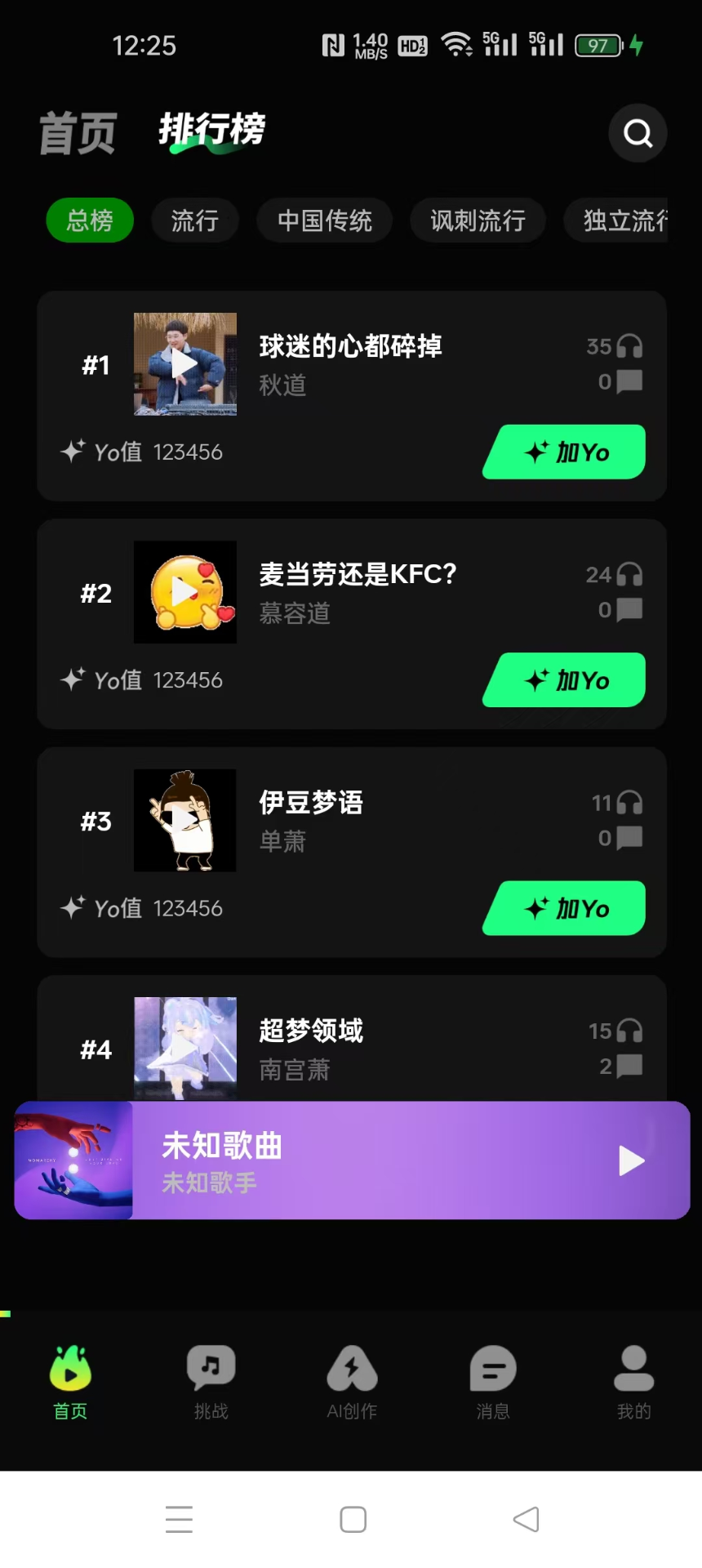Screen dimensions: 702x1568
Task: Open the search function
Action: coord(638,133)
